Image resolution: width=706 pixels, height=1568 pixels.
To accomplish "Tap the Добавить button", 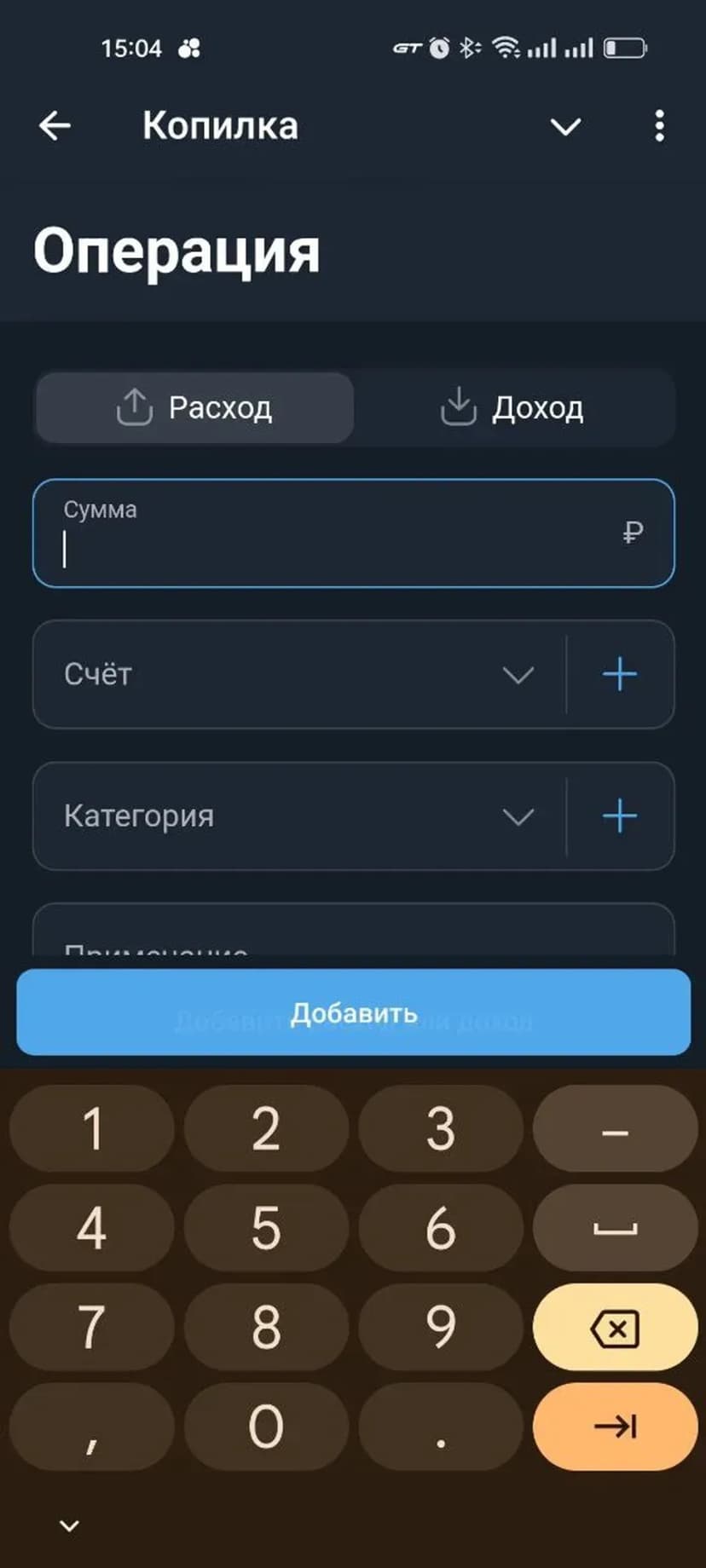I will 353,1012.
